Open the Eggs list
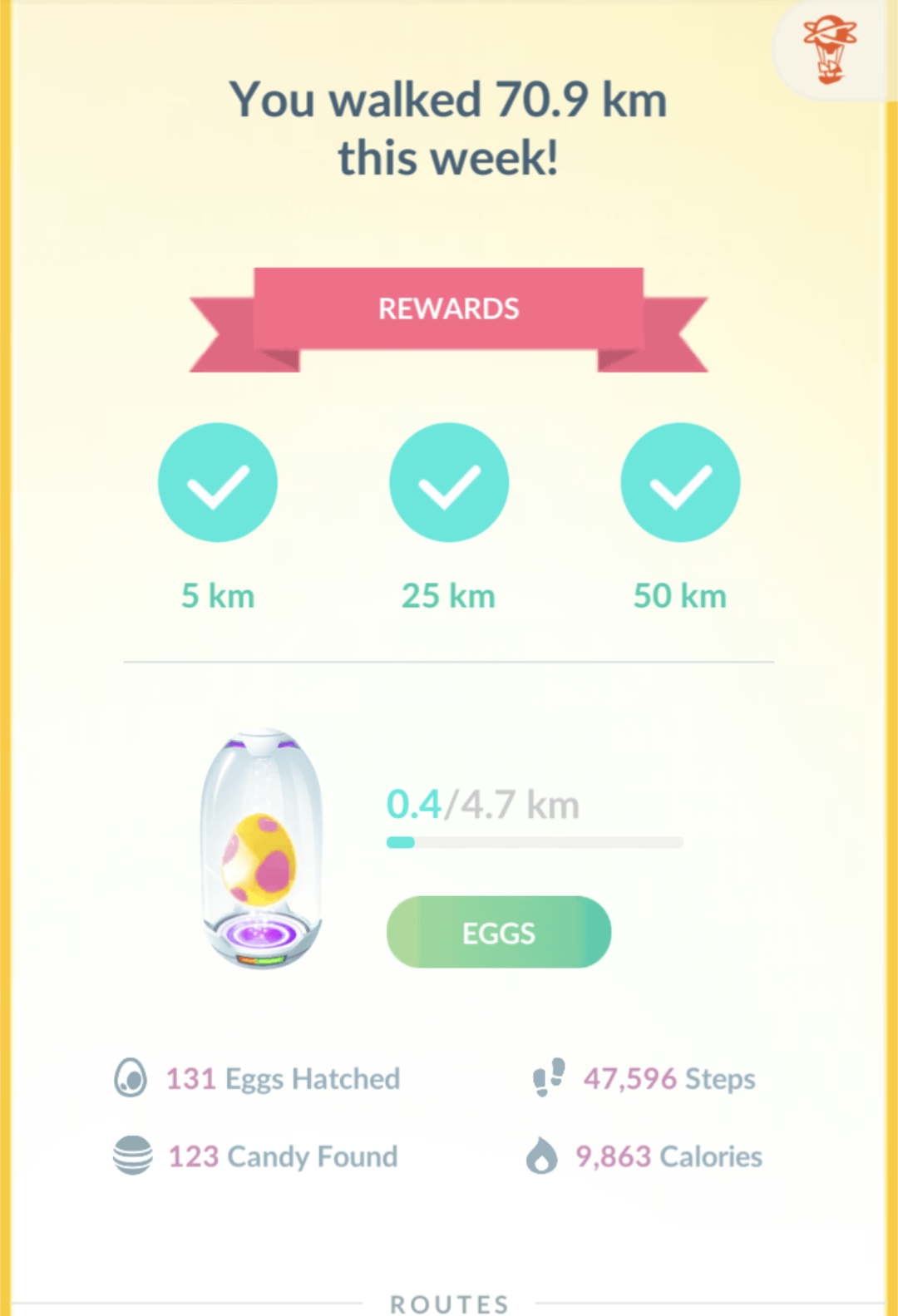 [499, 932]
